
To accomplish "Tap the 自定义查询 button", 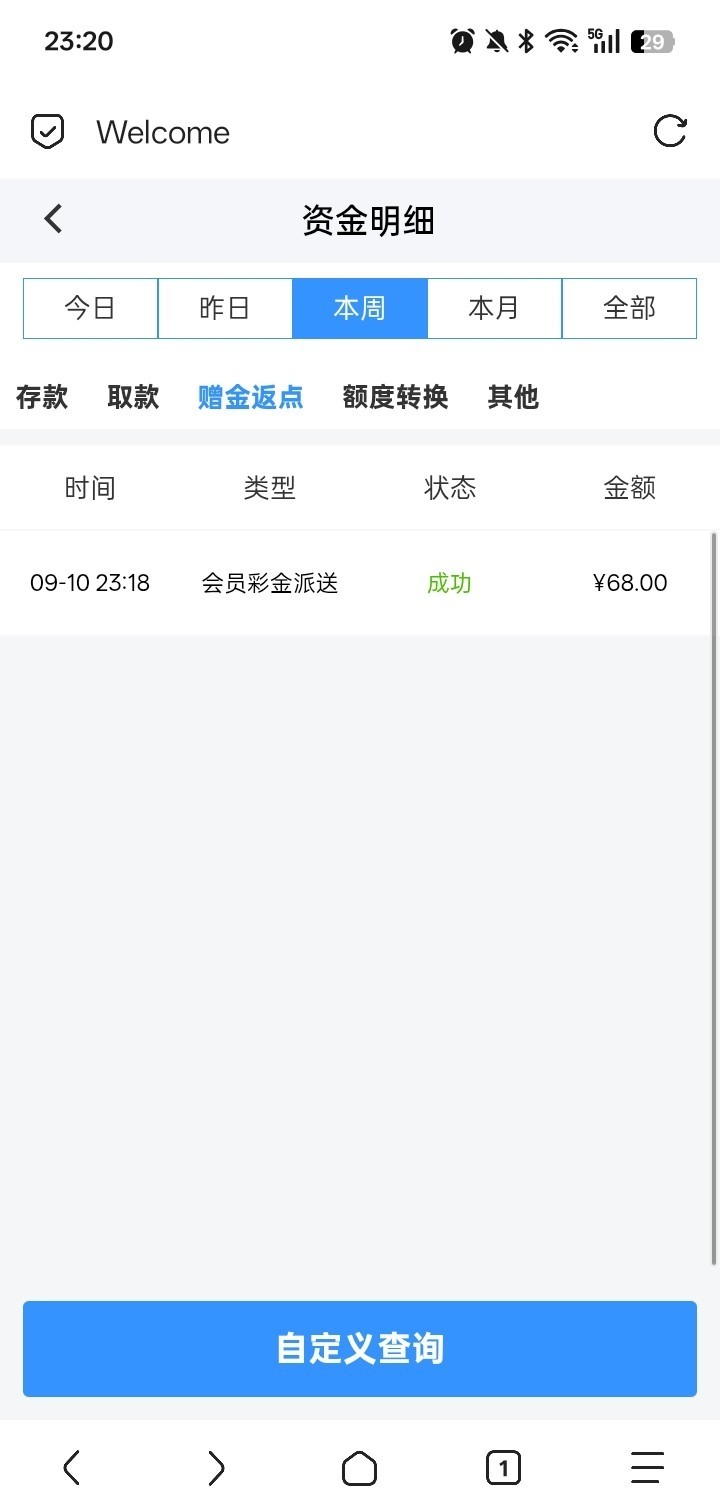I will (x=360, y=1348).
